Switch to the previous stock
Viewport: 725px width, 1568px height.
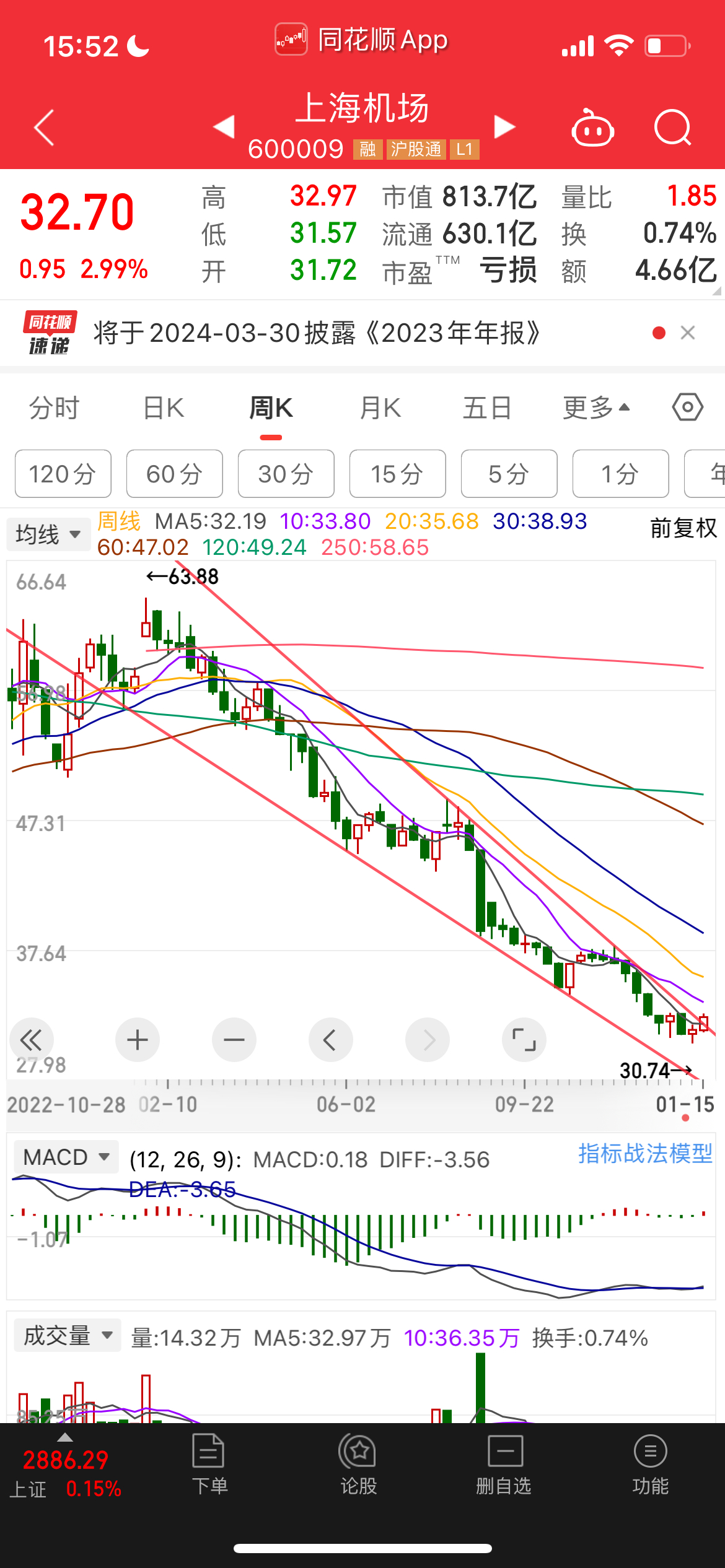pos(224,126)
